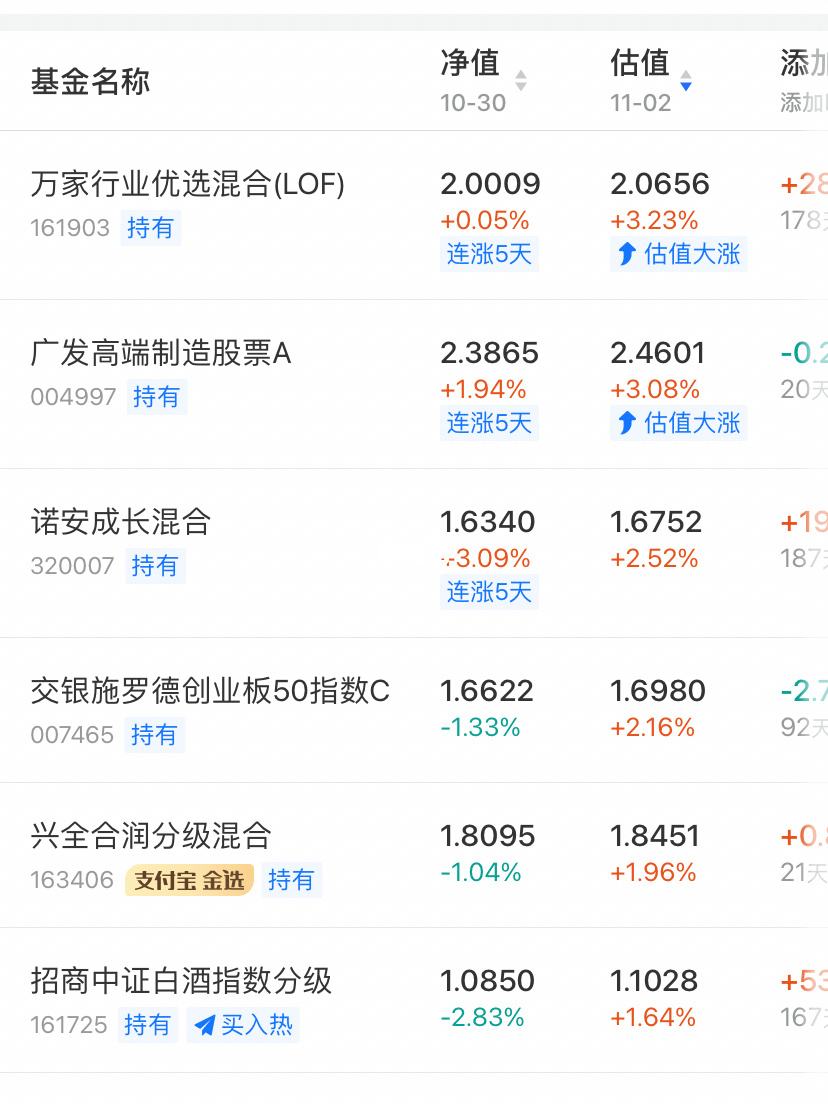Tap the 估值大涨 badge on 广发高端制造股票A
This screenshot has height=1104, width=828.
tap(678, 423)
